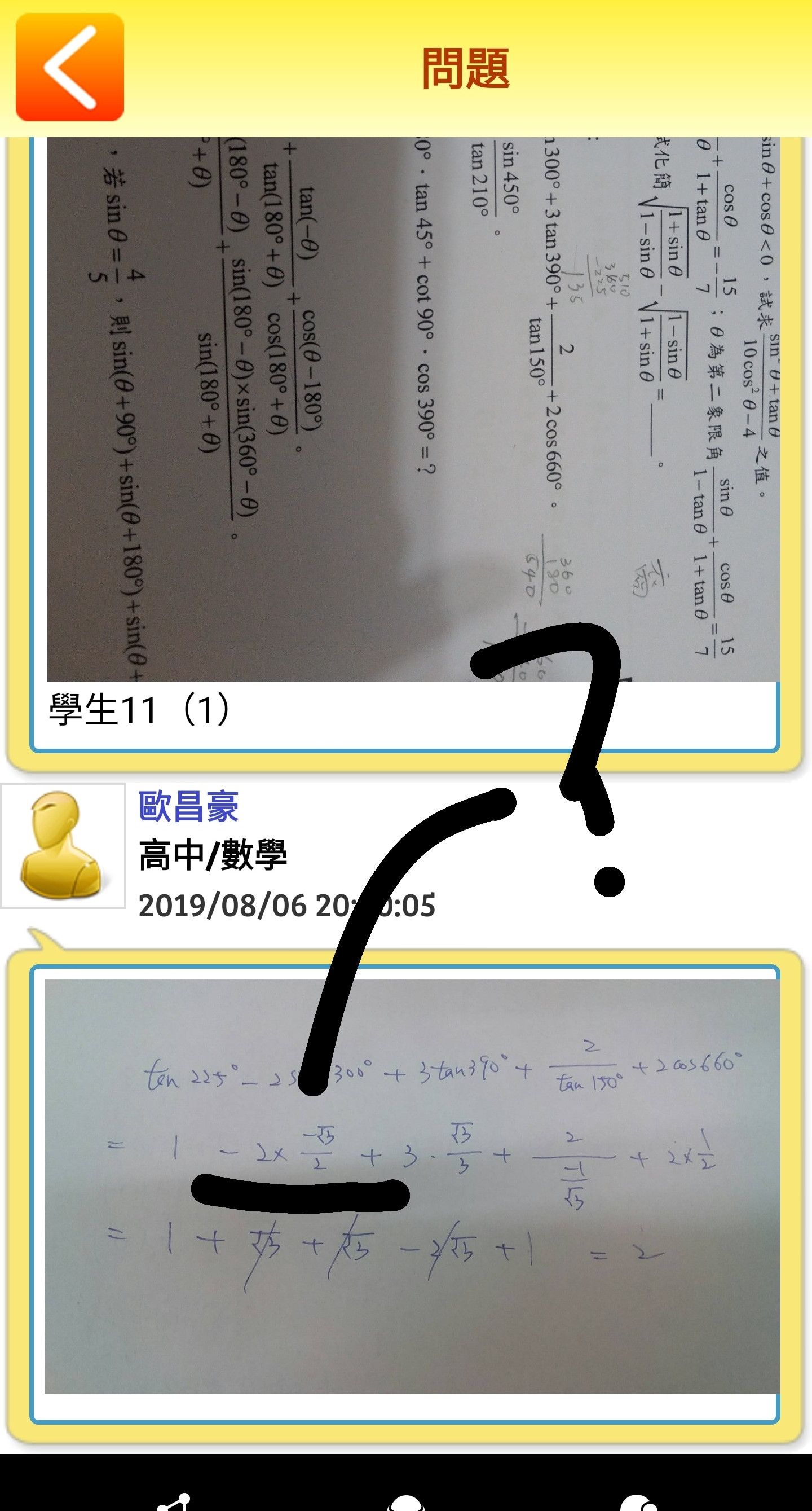Screen dimensions: 812x1511
Task: Open the profile of 歐昌豪
Action: (188, 806)
